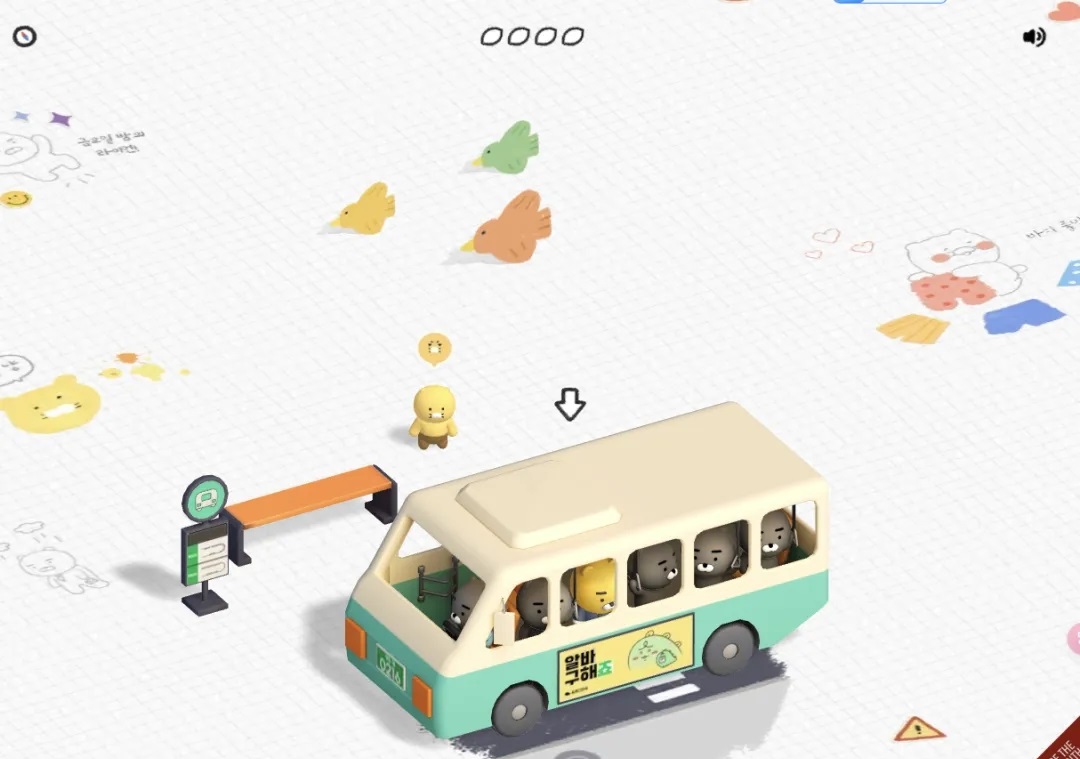Tap the compass icon
Screen dimensions: 1080x759
(24, 37)
